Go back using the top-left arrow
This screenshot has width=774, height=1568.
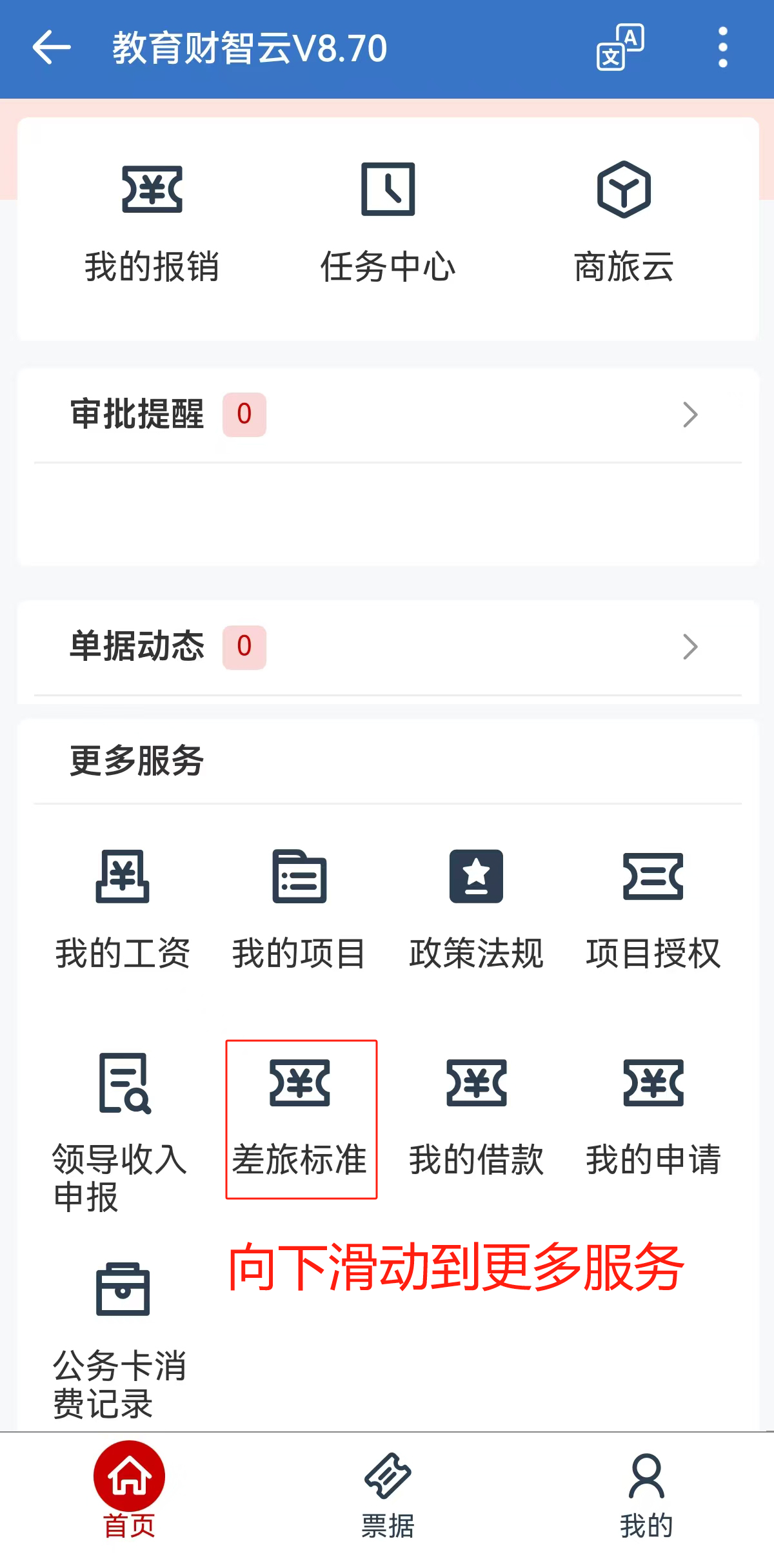click(52, 48)
